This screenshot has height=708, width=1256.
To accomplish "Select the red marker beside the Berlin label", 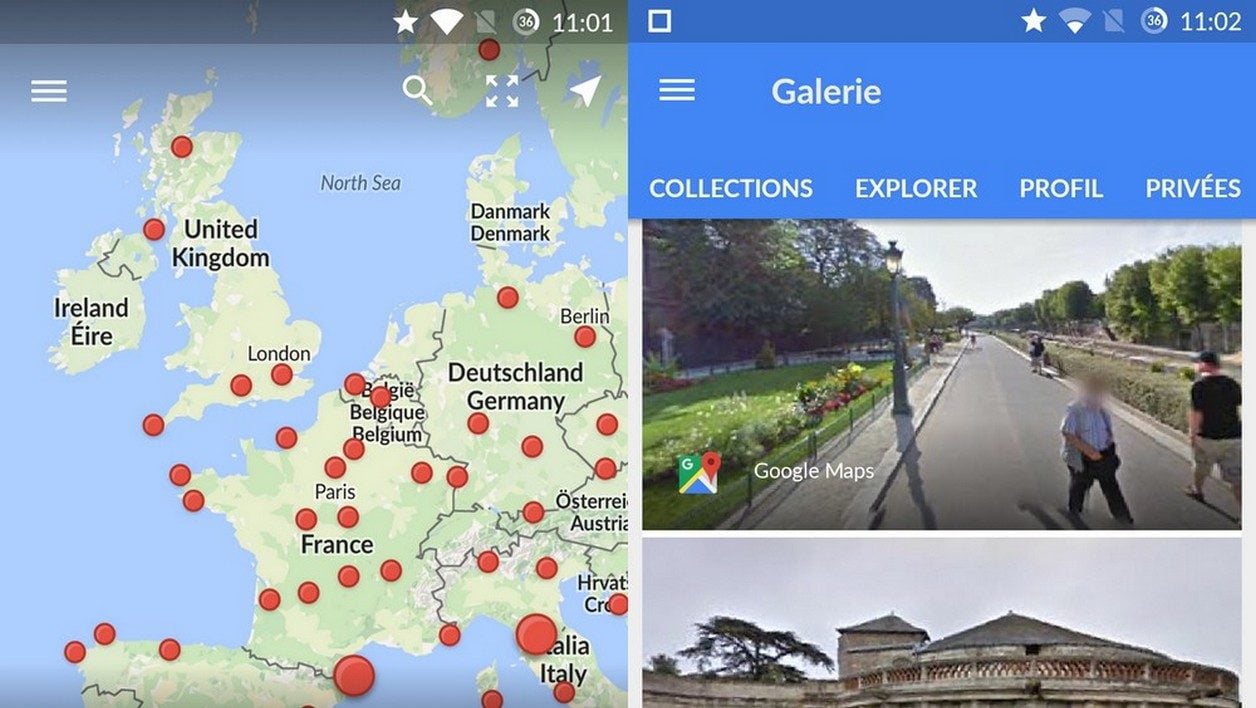I will pos(585,337).
